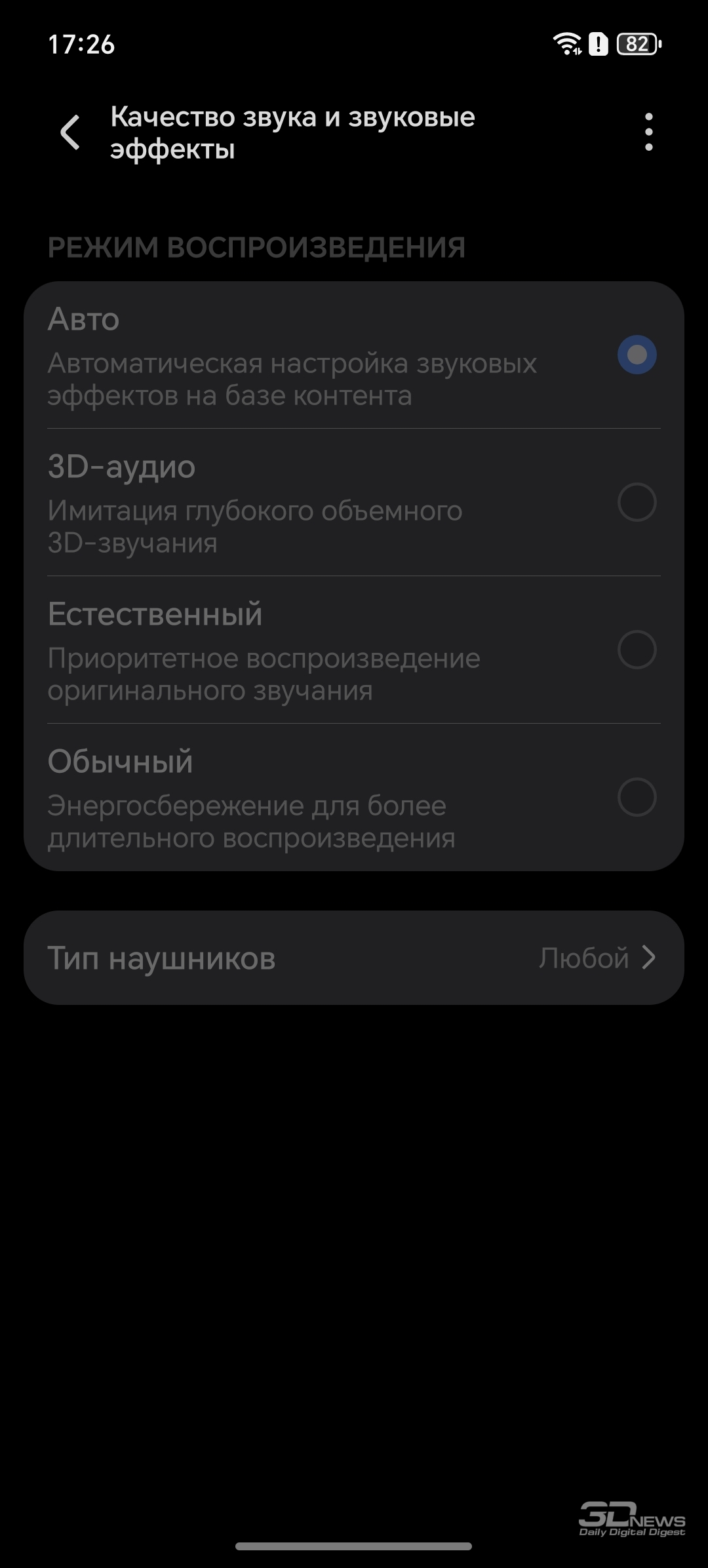Switch to Естественный sound mode
This screenshot has height=1568, width=708.
(637, 650)
